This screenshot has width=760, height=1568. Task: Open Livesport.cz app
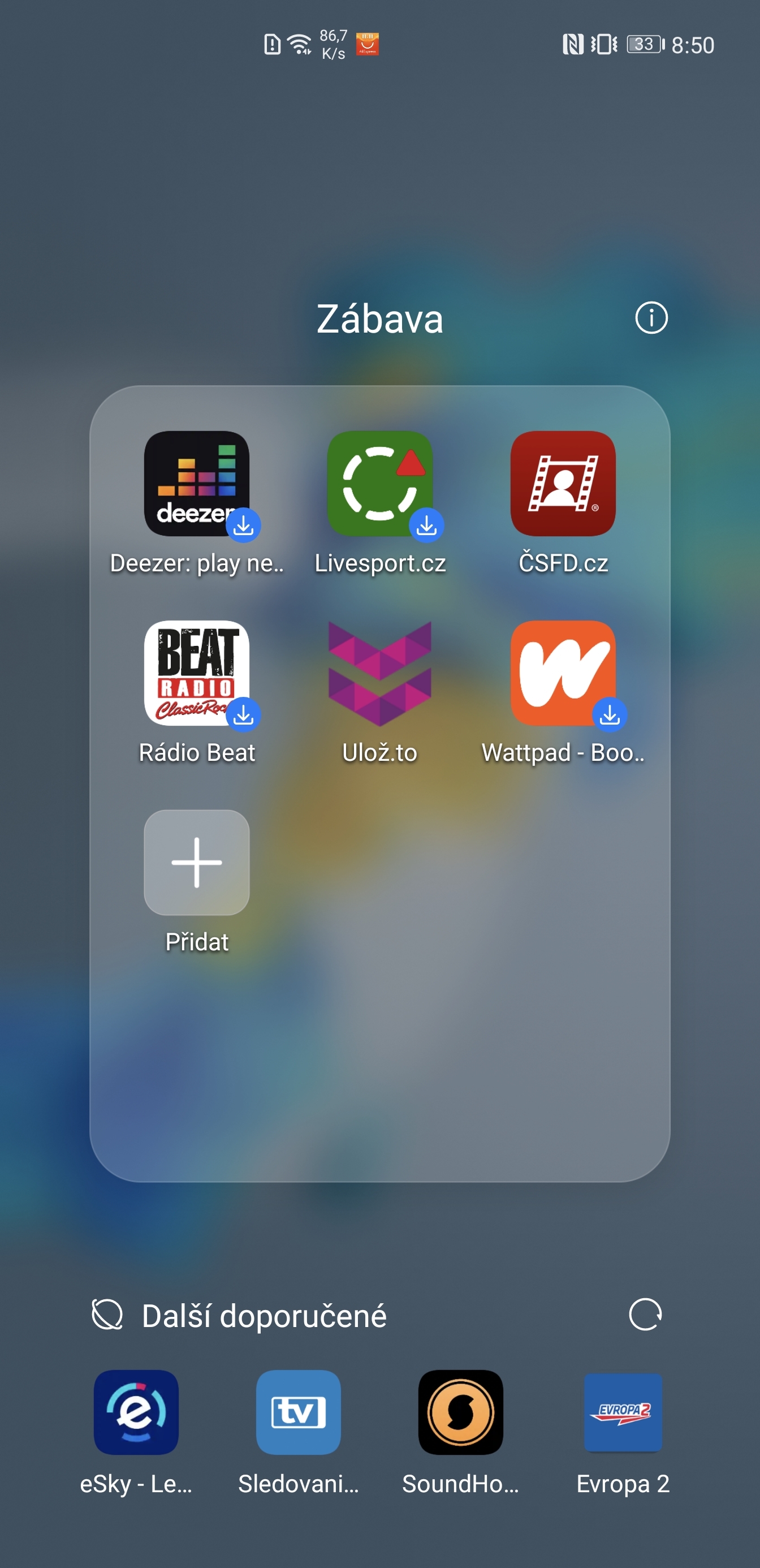tap(379, 484)
